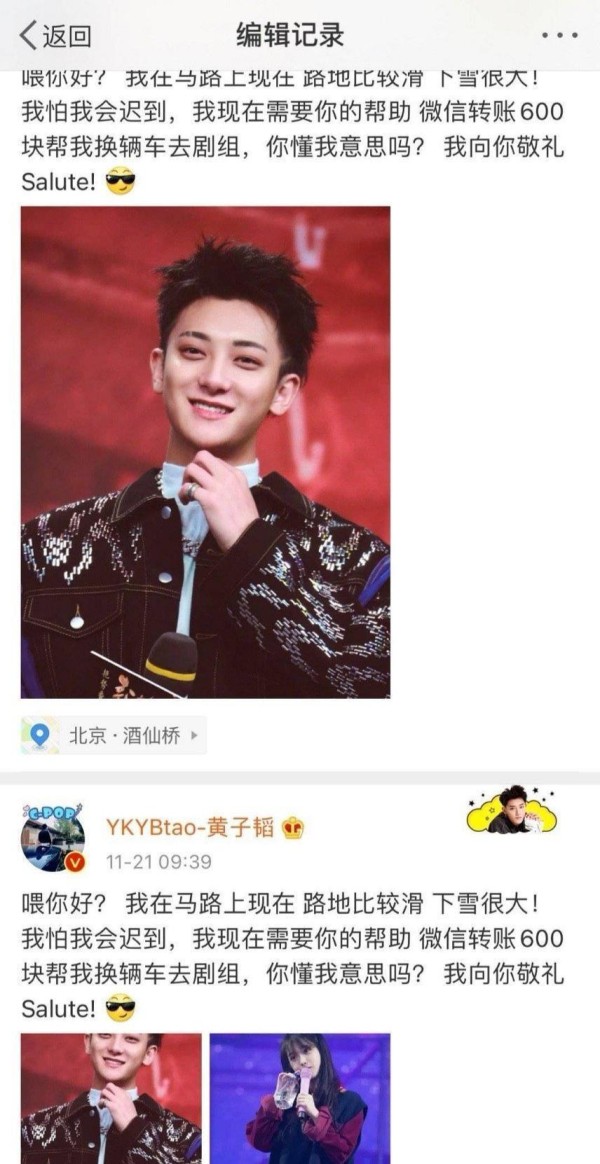Tap the YKYBtao-黄子韬 username
Screen dimensions: 600x1164
coord(192,827)
